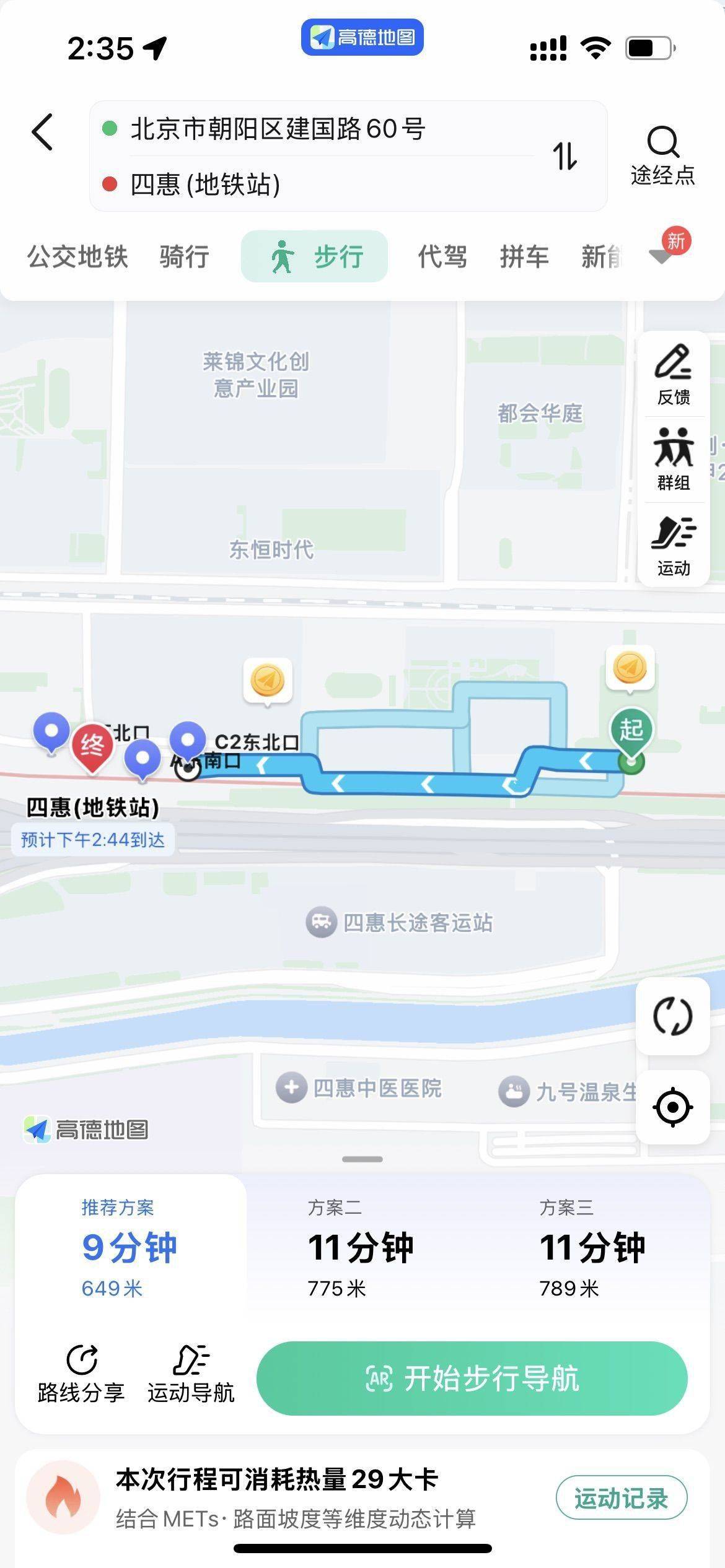Open the 运动 sports shoe icon
The image size is (725, 1568).
click(x=674, y=545)
